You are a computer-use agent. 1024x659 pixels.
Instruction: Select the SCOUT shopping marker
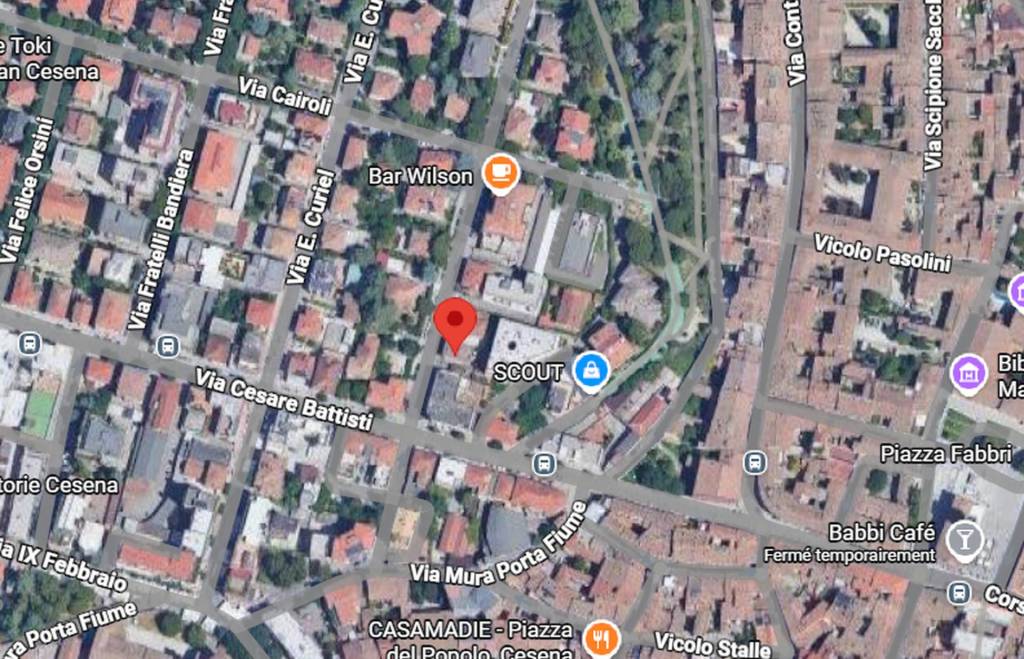[x=592, y=372]
